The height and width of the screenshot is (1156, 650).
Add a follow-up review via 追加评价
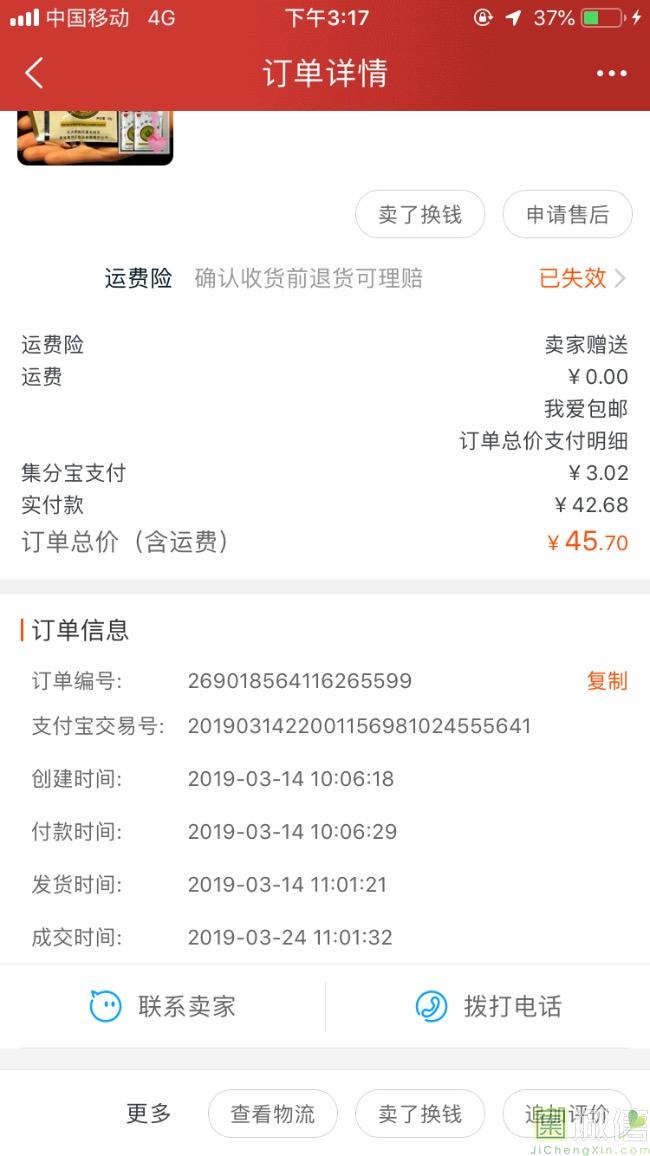[567, 1114]
